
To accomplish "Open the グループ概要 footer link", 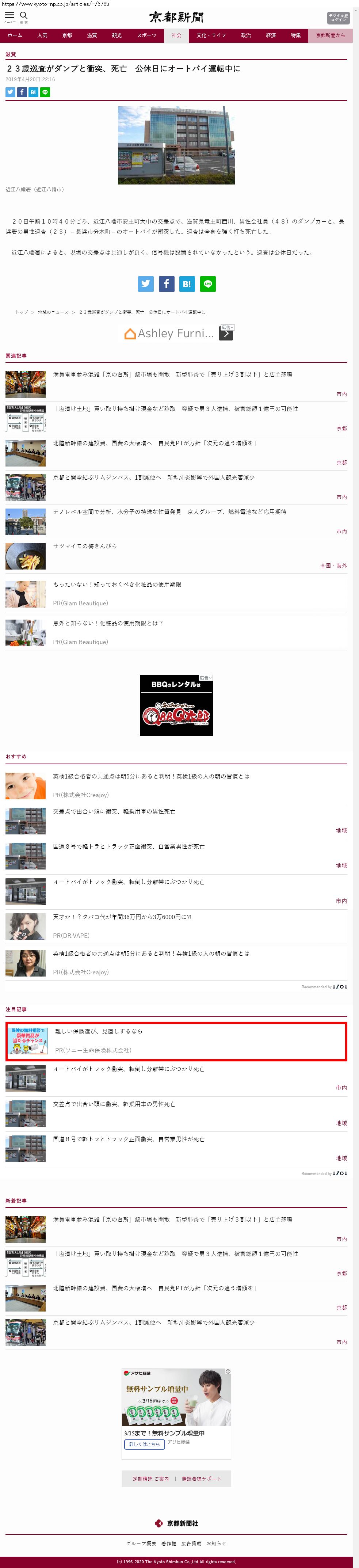I will tap(141, 1543).
